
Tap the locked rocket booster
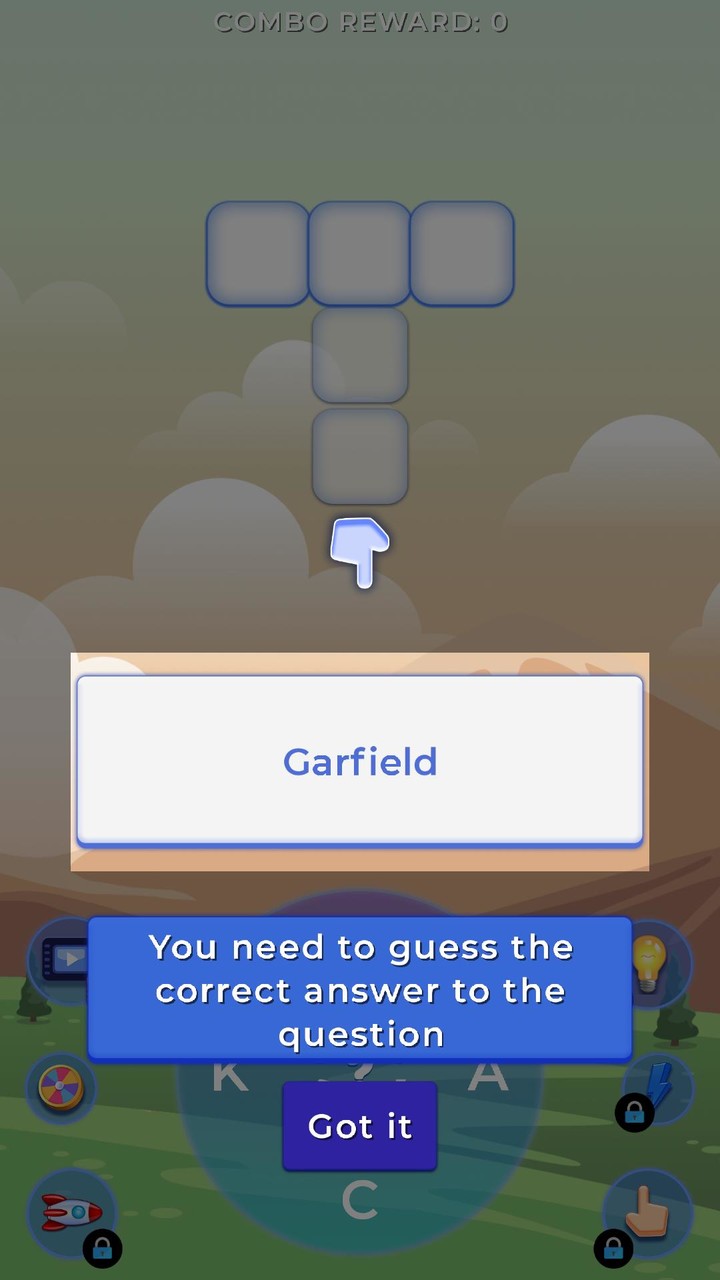pyautogui.click(x=72, y=1214)
